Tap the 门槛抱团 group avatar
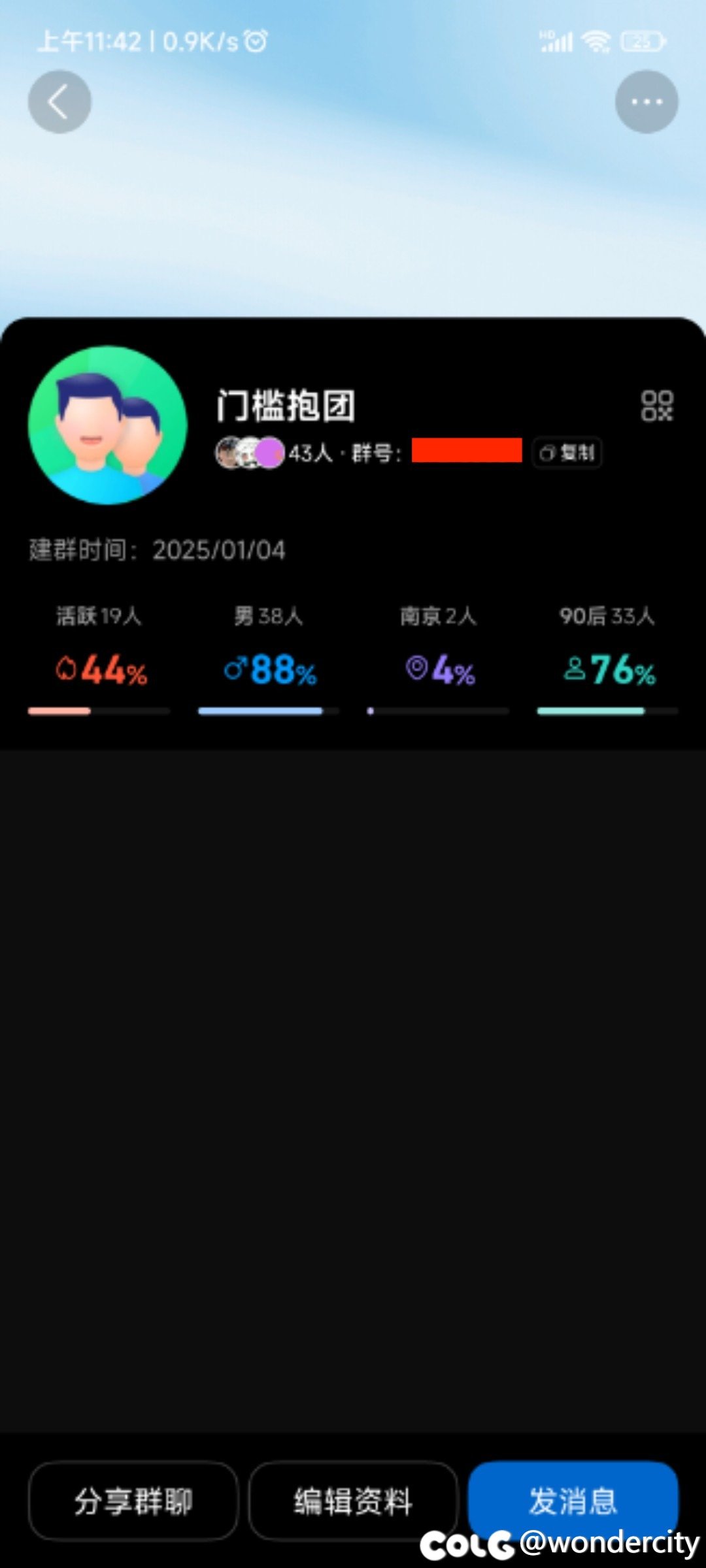Viewport: 706px width, 1568px height. click(108, 425)
